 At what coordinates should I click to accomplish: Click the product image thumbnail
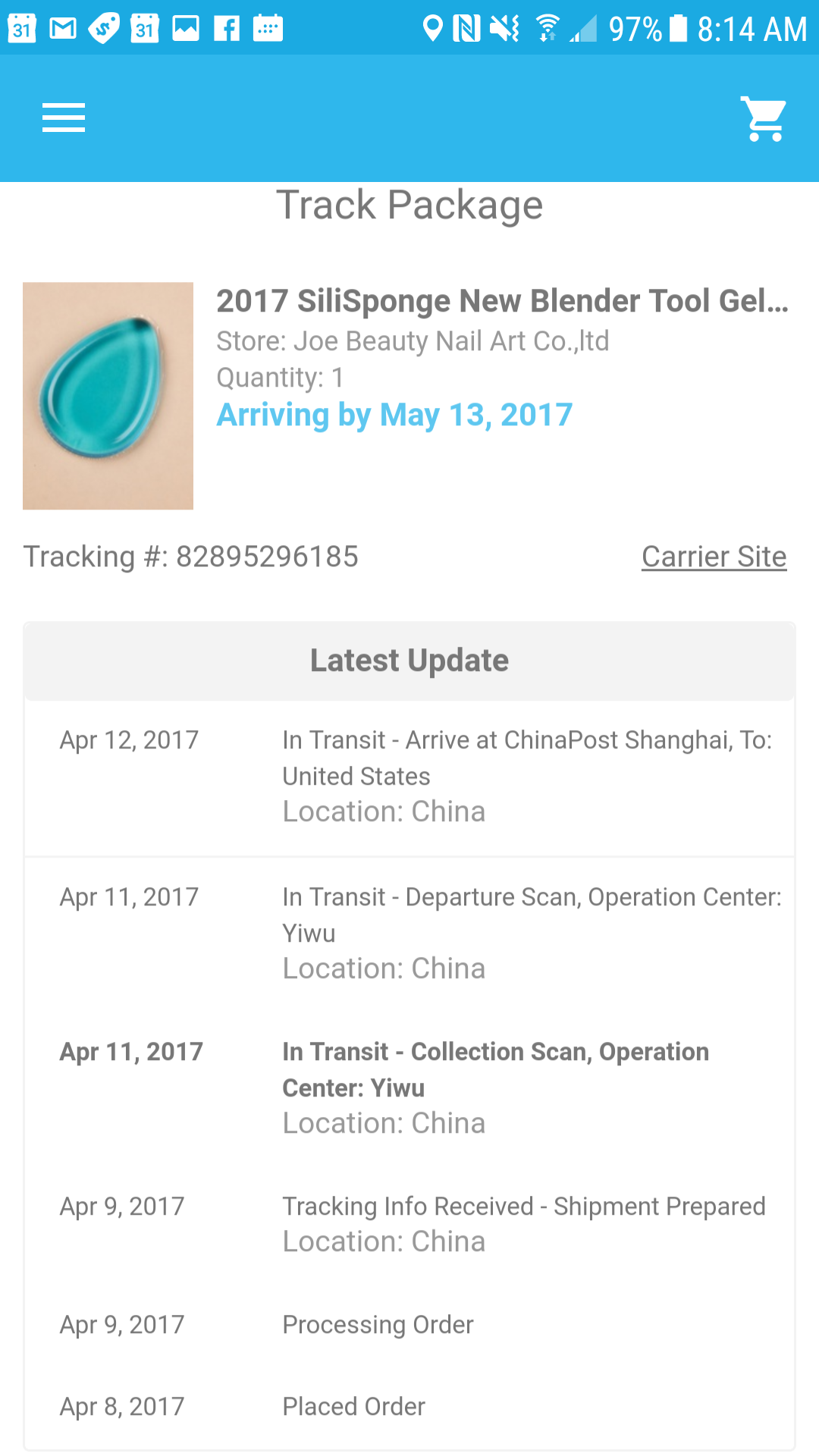(108, 395)
